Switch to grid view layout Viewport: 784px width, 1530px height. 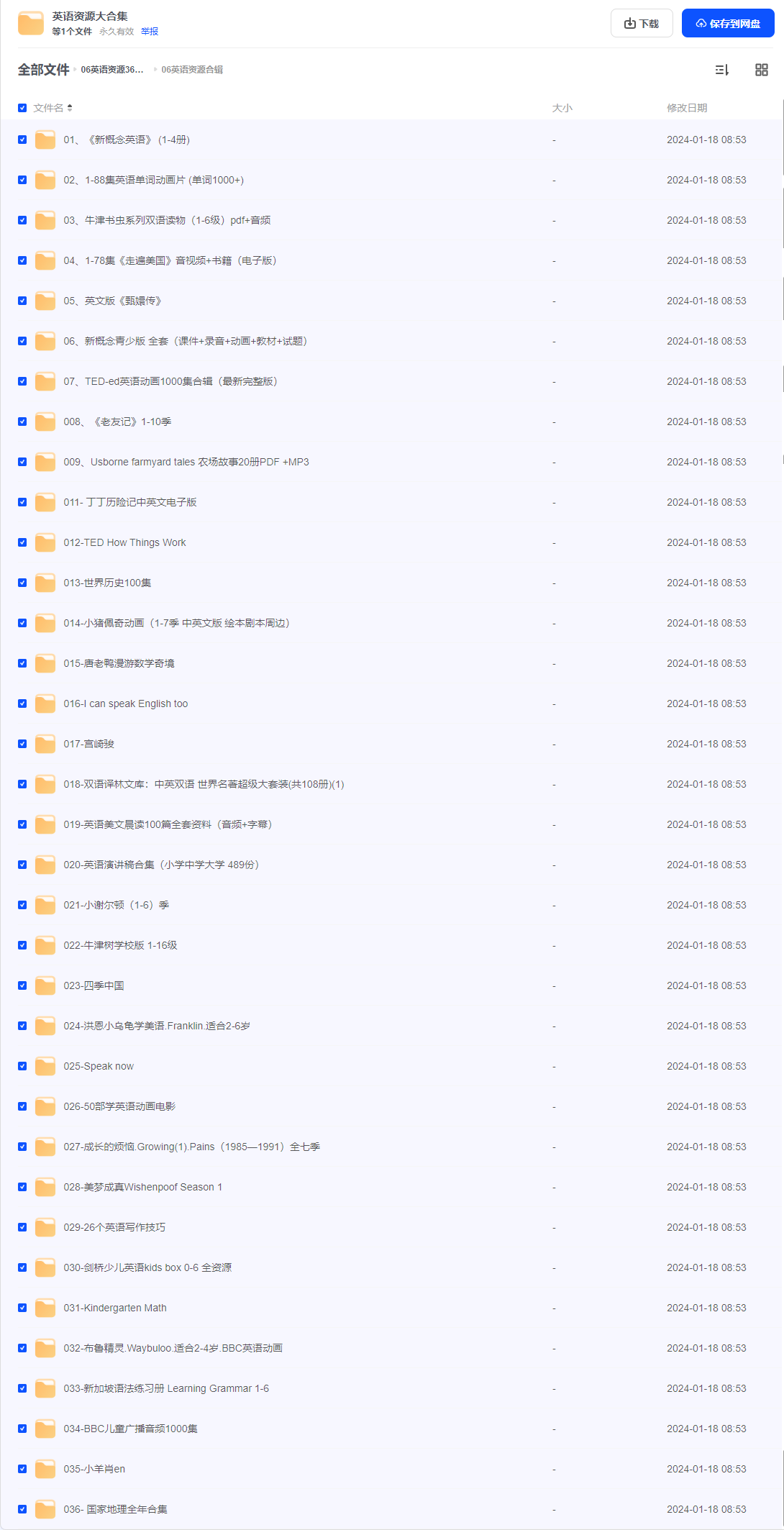762,70
